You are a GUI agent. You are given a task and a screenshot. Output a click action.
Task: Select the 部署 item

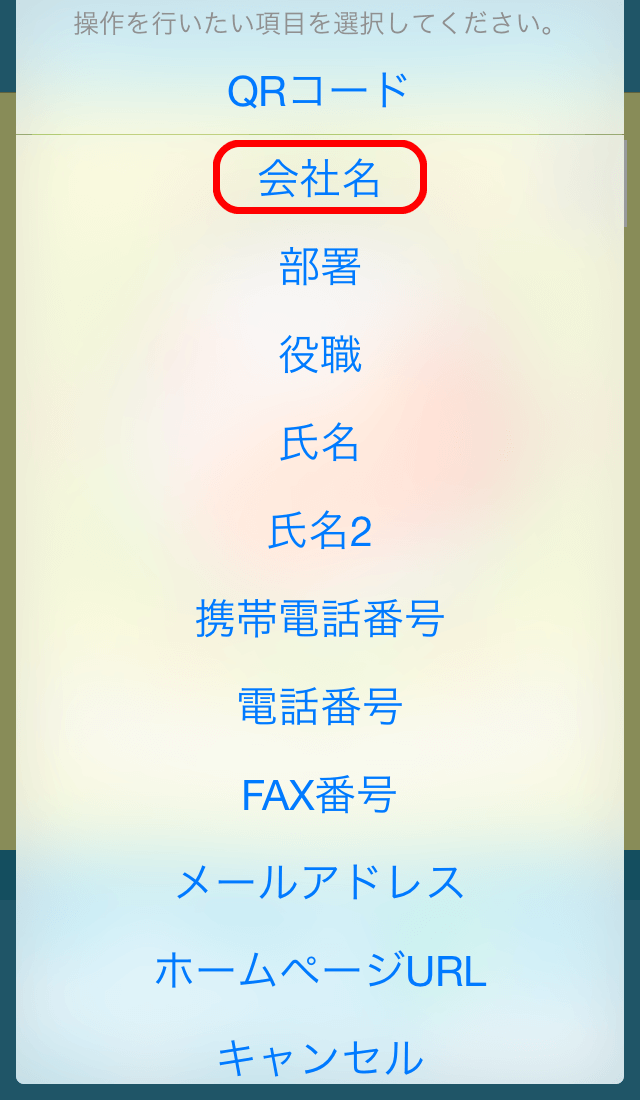(319, 268)
